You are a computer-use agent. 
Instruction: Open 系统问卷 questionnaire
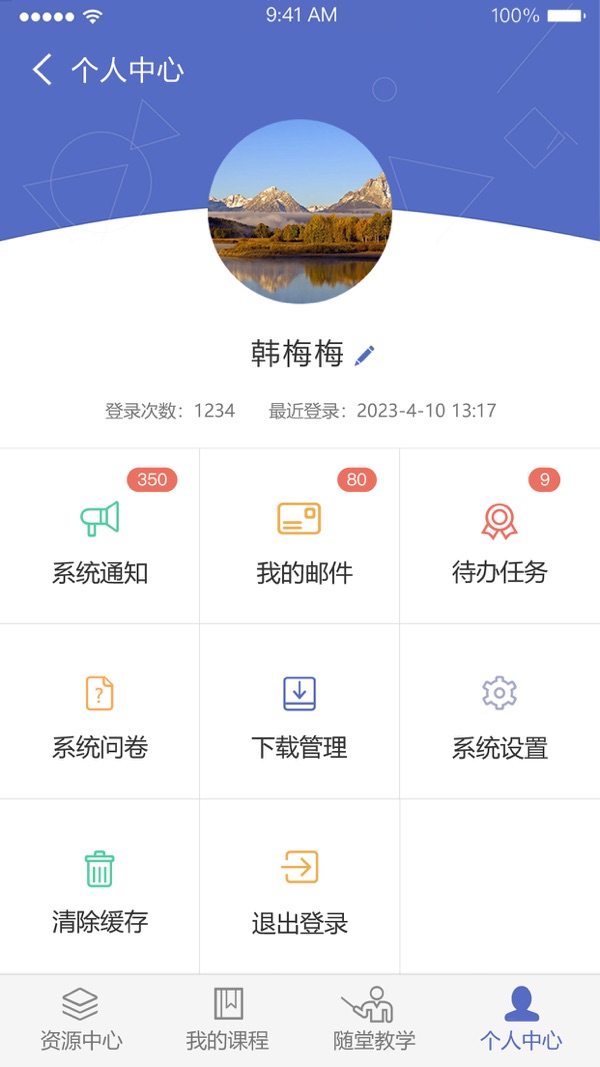coord(100,715)
